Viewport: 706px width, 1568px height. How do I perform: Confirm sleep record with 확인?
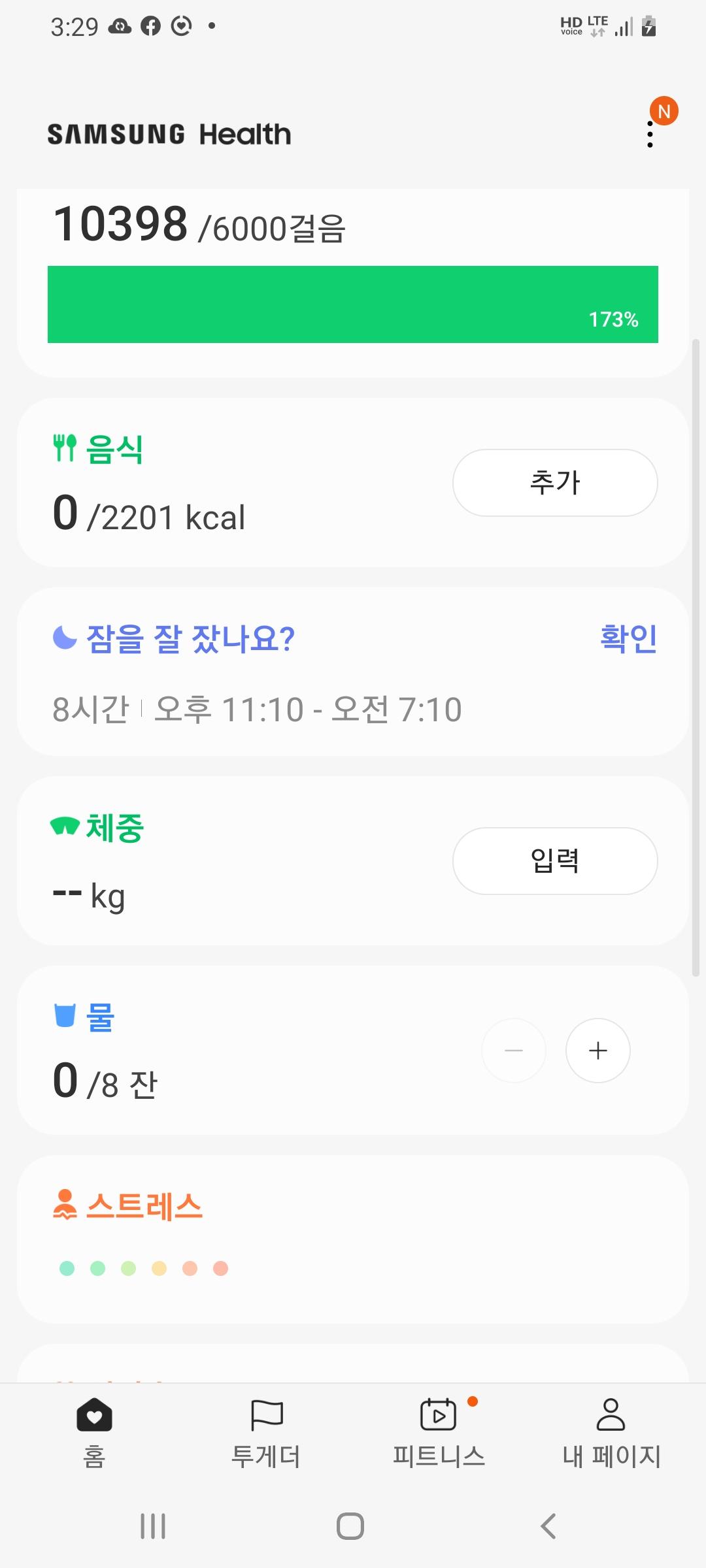(x=628, y=638)
